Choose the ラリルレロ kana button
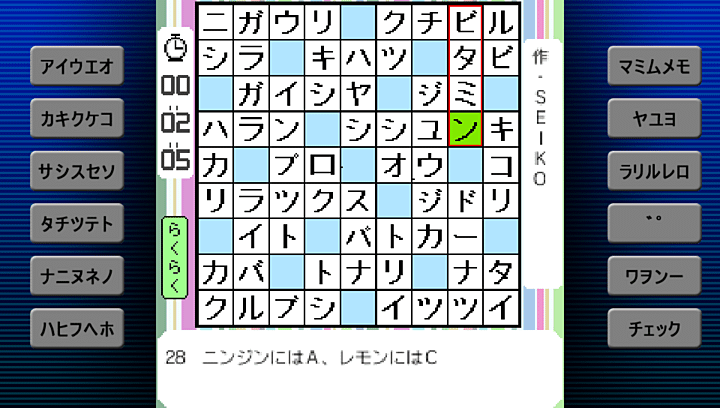 (x=655, y=171)
